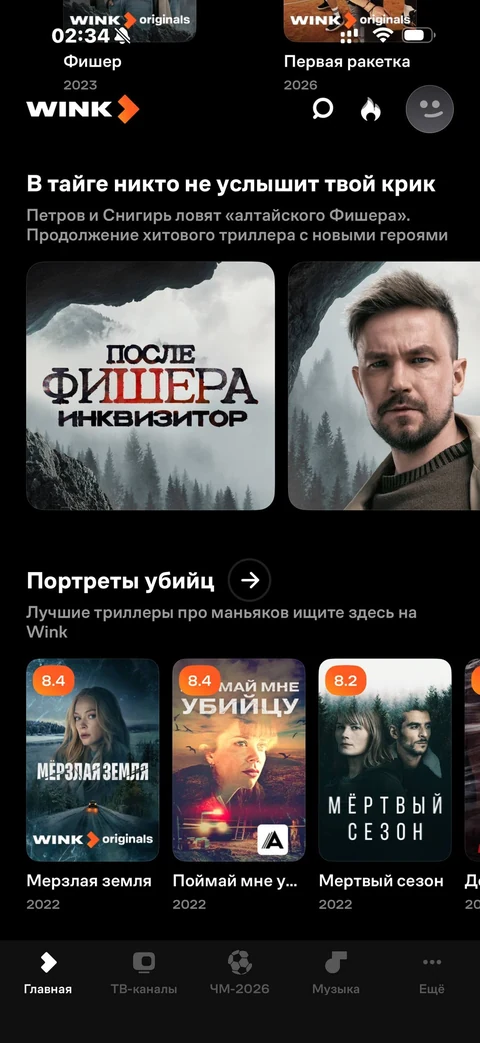Tap the flame icon for trending content
Screen dimensions: 480x1043
pos(371,109)
